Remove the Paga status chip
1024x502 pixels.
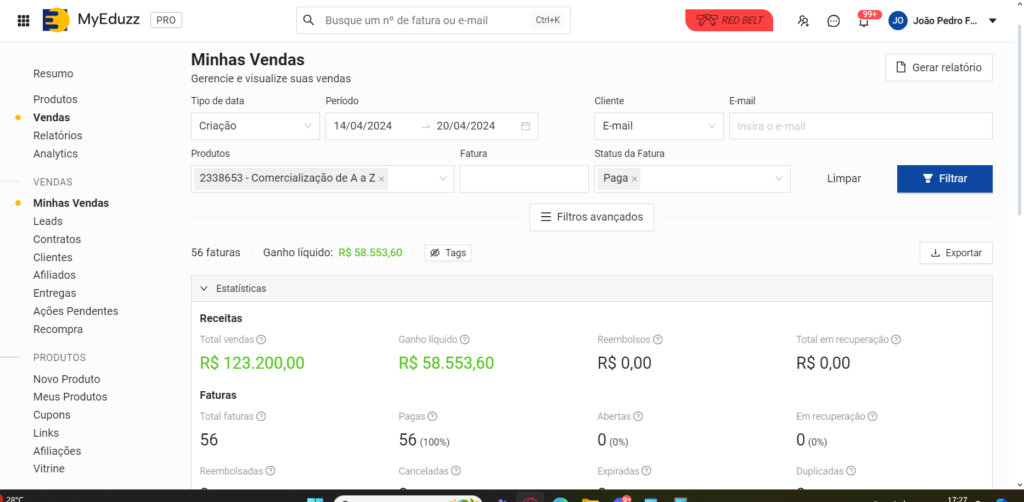(634, 179)
